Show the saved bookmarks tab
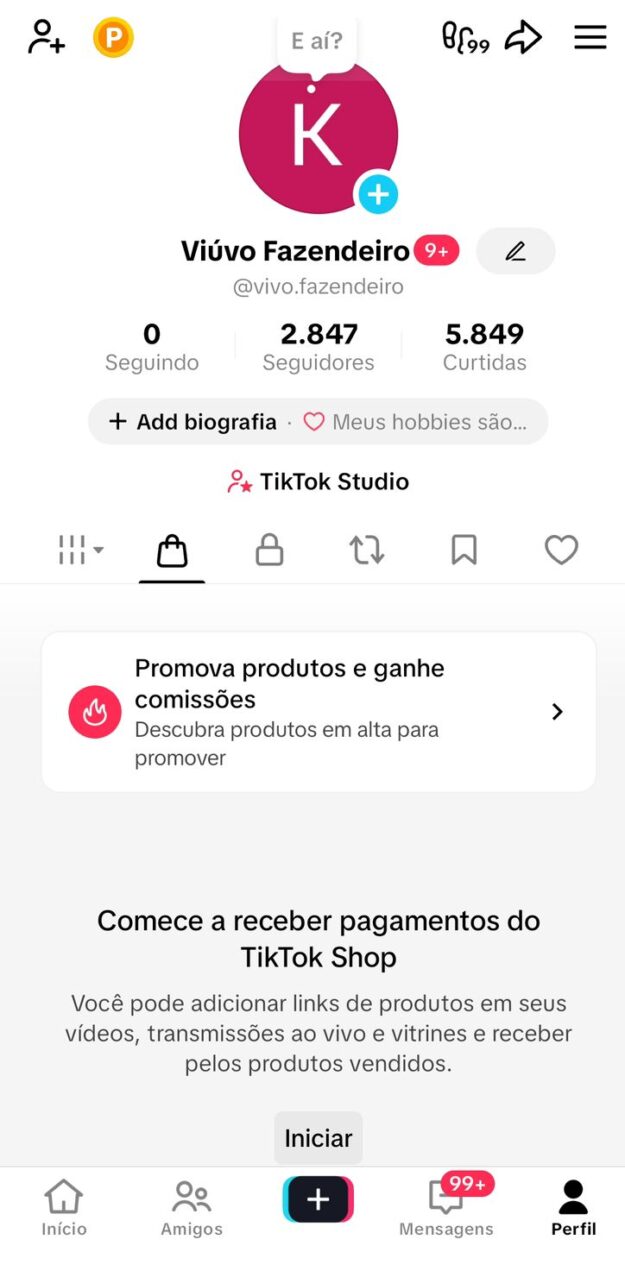Image resolution: width=625 pixels, height=1271 pixels. [464, 549]
